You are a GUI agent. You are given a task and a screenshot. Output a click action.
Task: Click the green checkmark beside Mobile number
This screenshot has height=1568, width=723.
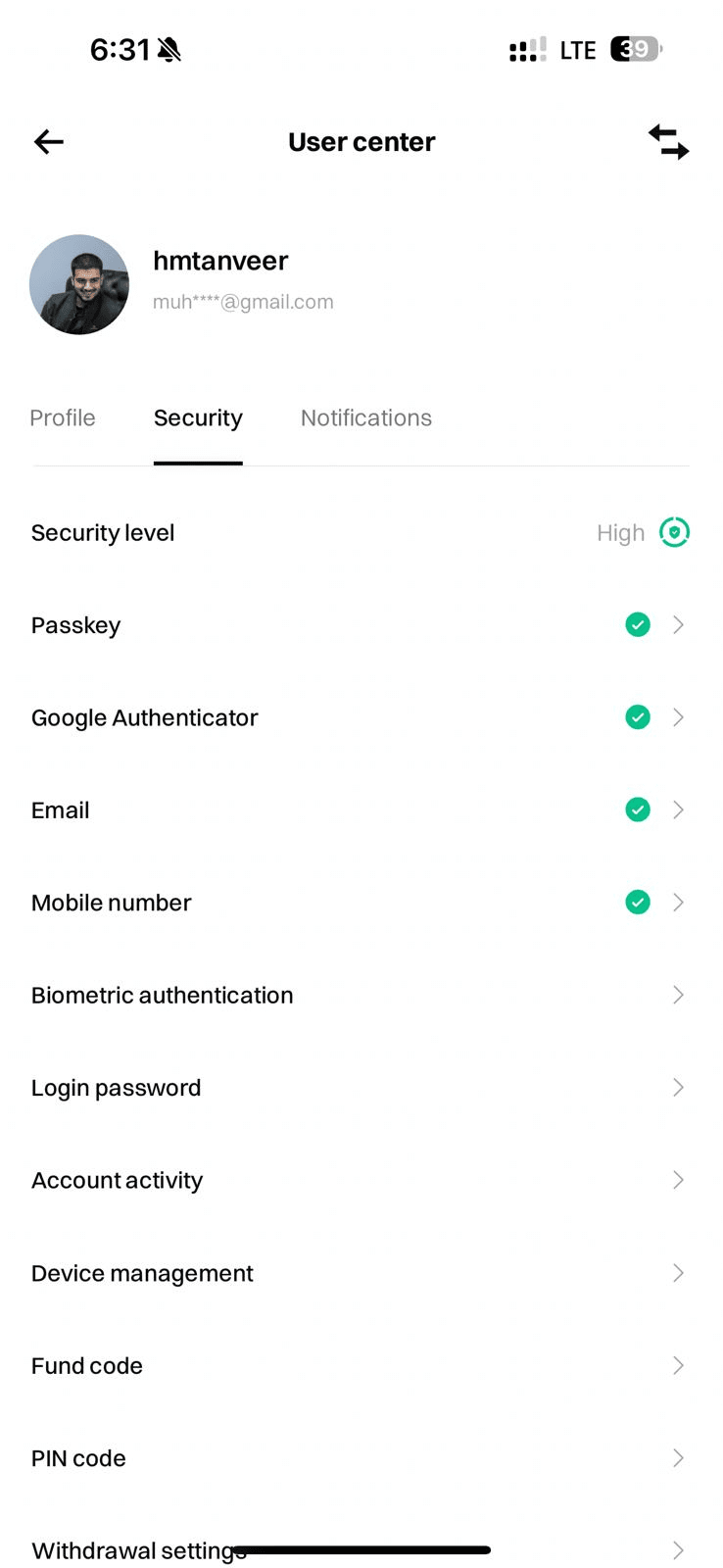pyautogui.click(x=637, y=902)
